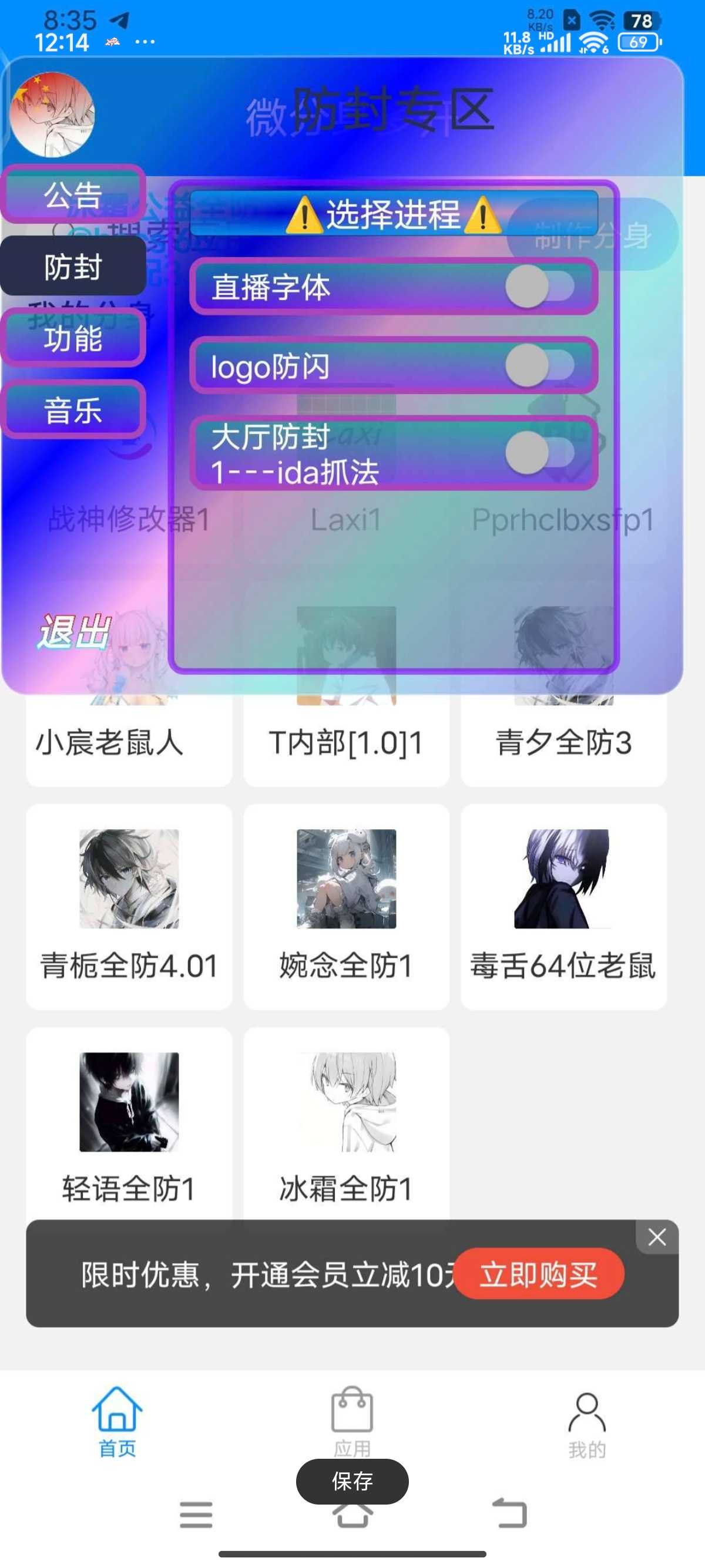Screen dimensions: 705x1568
Task: Switch to the 应用 tab
Action: [x=352, y=1421]
